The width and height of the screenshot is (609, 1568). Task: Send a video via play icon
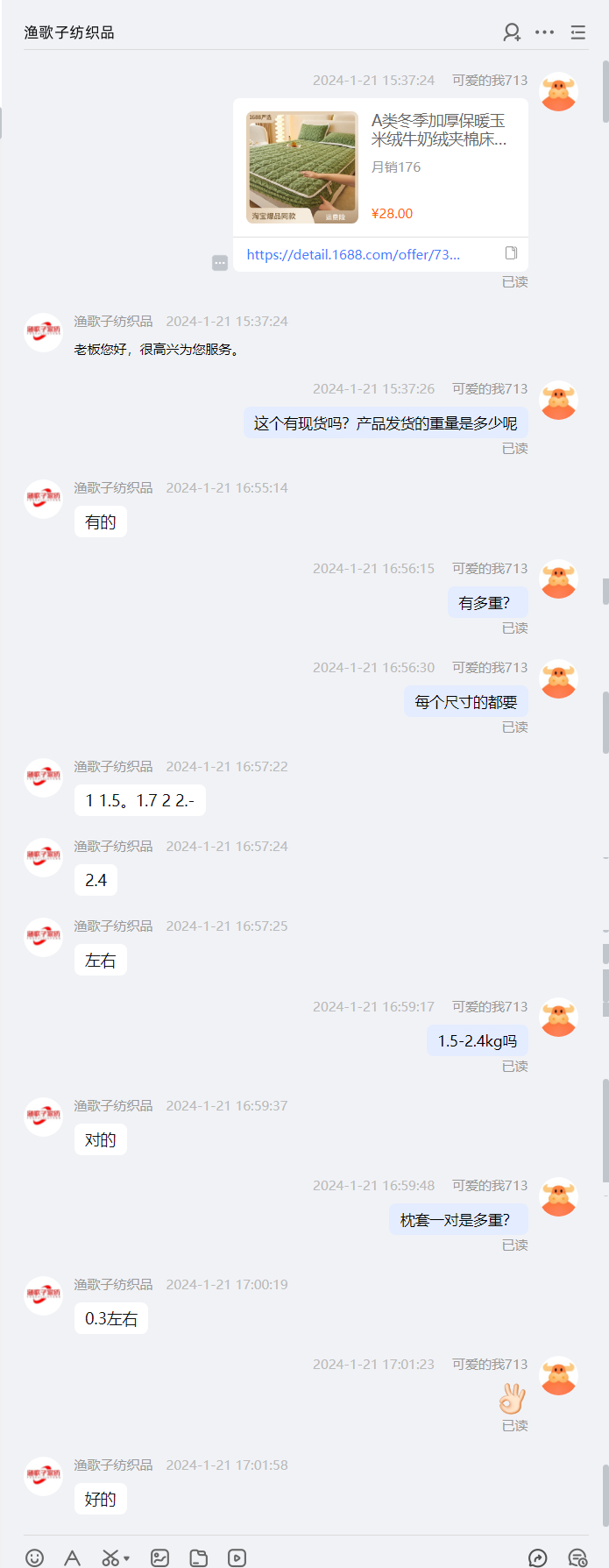237,1557
